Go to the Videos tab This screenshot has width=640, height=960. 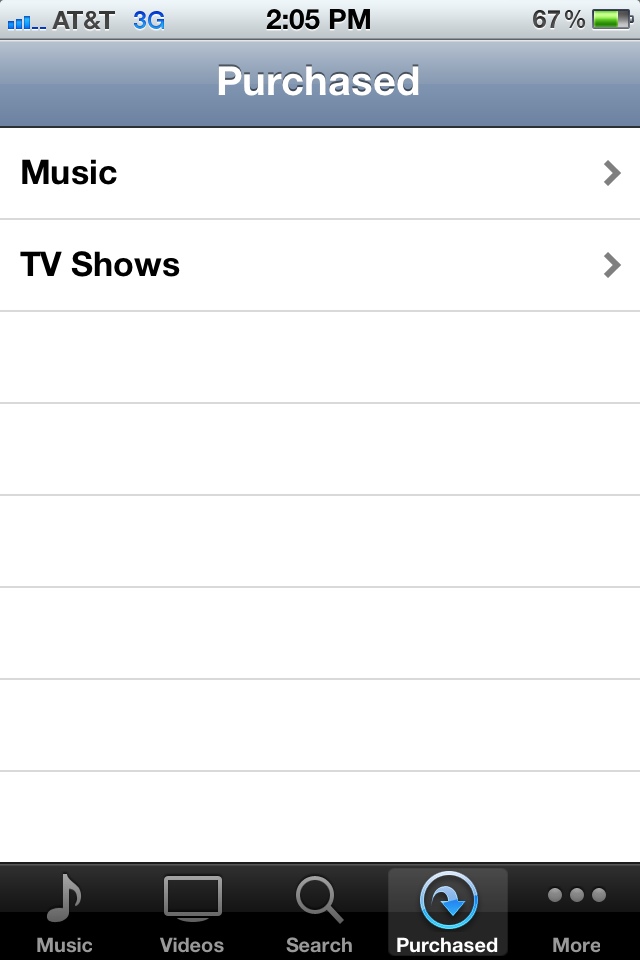[192, 912]
